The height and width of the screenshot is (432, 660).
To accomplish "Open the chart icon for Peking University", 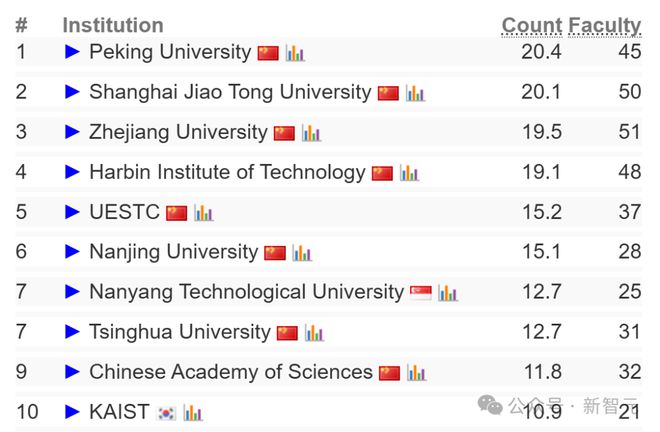I will (x=295, y=53).
